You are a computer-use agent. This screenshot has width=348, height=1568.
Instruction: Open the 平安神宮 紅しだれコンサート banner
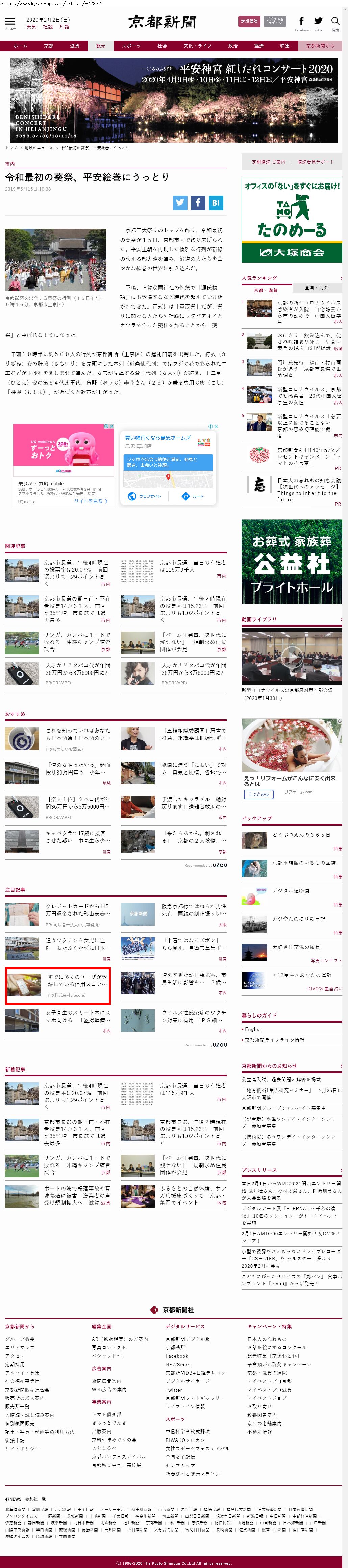click(x=173, y=100)
